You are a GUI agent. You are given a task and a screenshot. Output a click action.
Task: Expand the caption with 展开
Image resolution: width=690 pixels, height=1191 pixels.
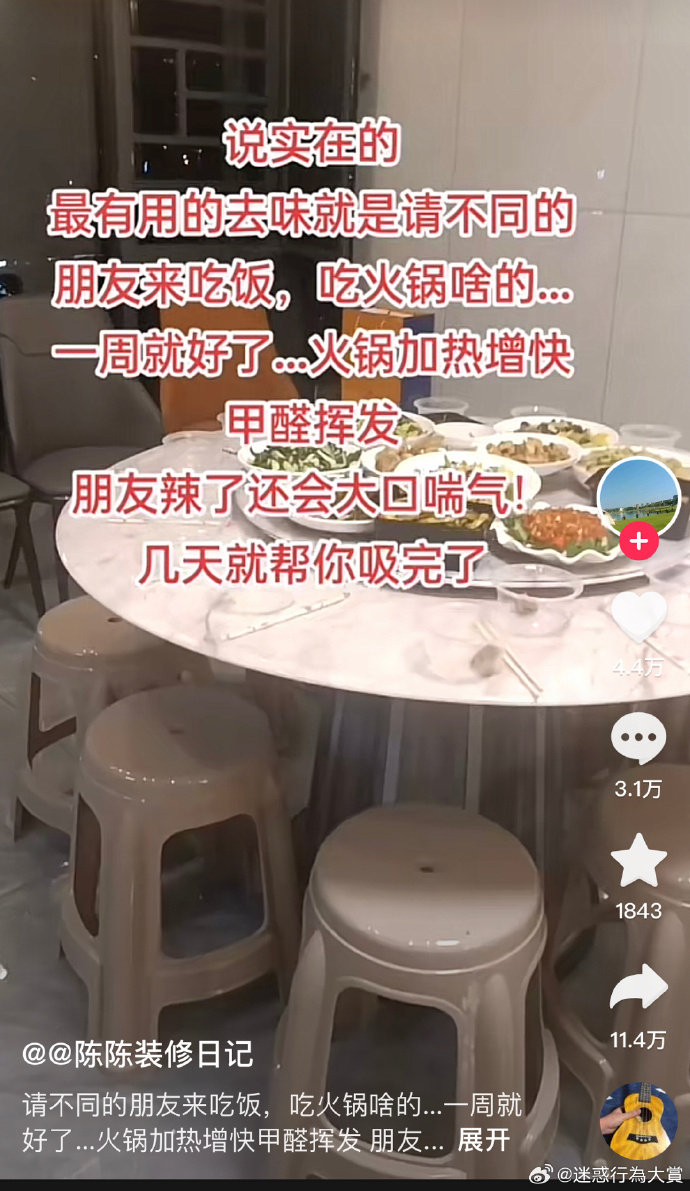coord(484,1139)
